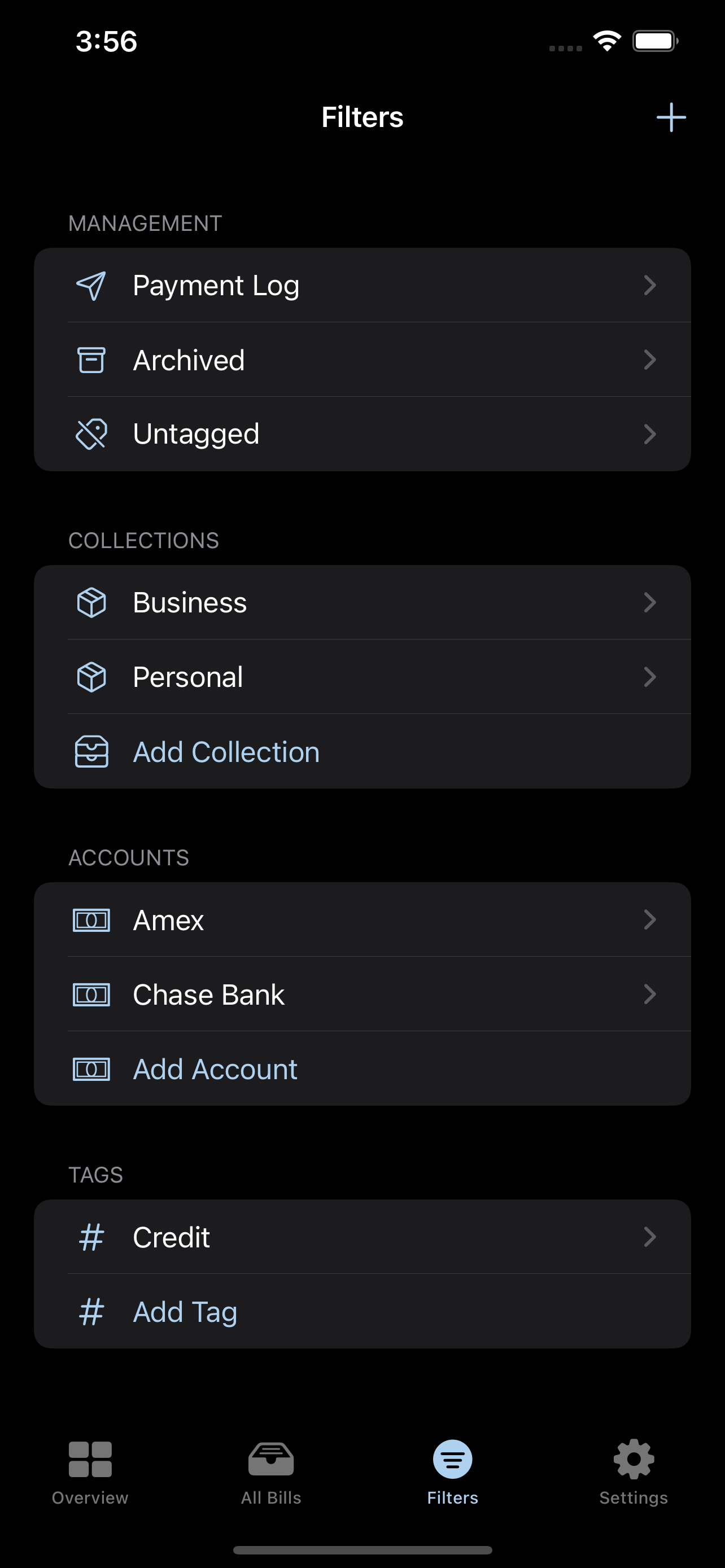Select Add Collection
The width and height of the screenshot is (725, 1568).
(361, 752)
